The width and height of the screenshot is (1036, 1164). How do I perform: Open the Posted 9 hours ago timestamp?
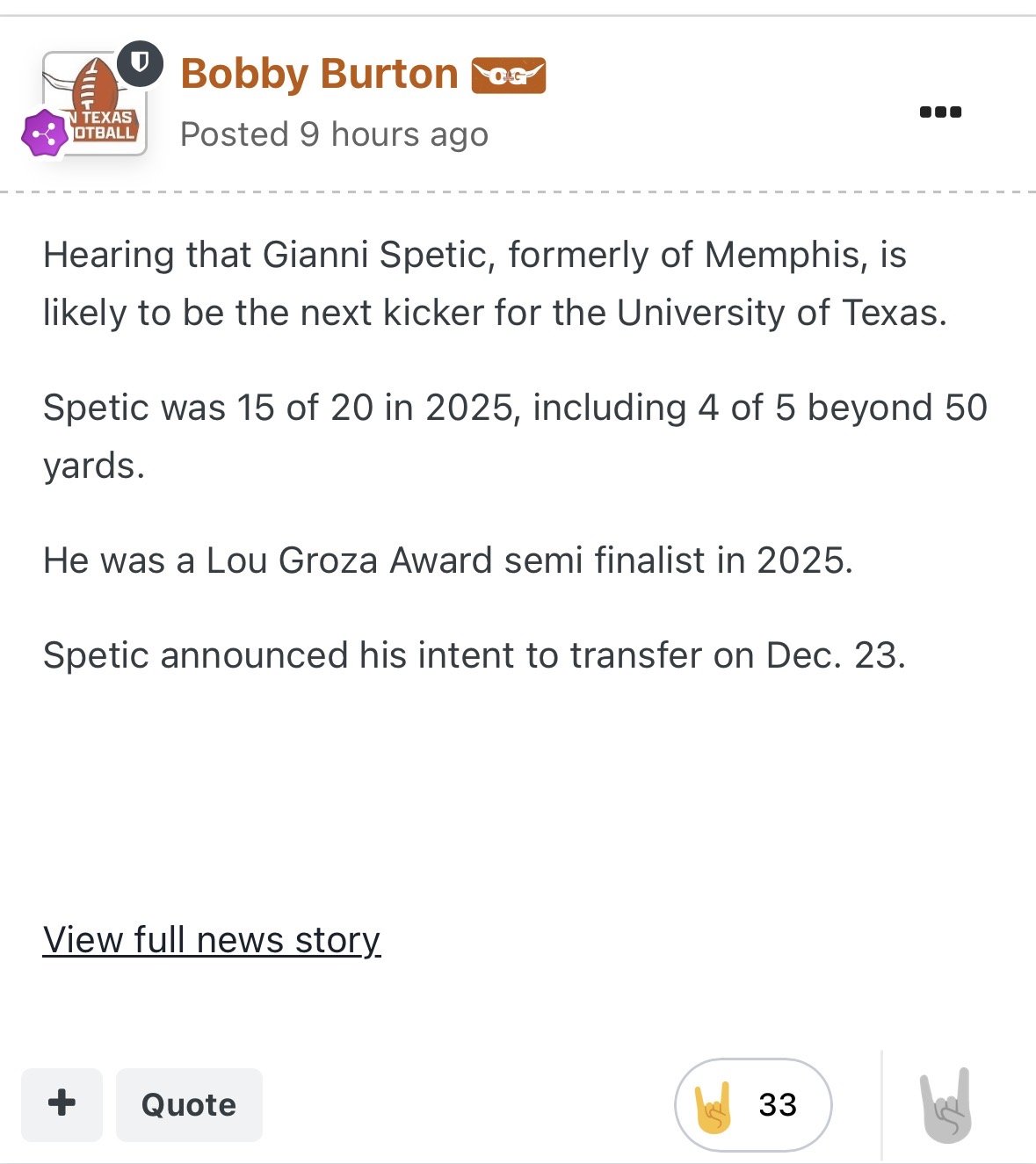(334, 134)
